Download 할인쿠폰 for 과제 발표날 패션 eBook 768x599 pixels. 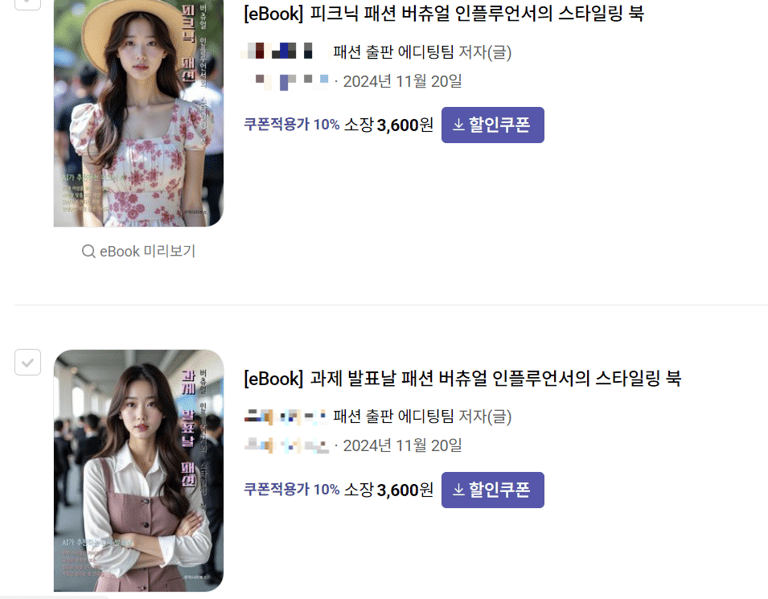coord(492,490)
